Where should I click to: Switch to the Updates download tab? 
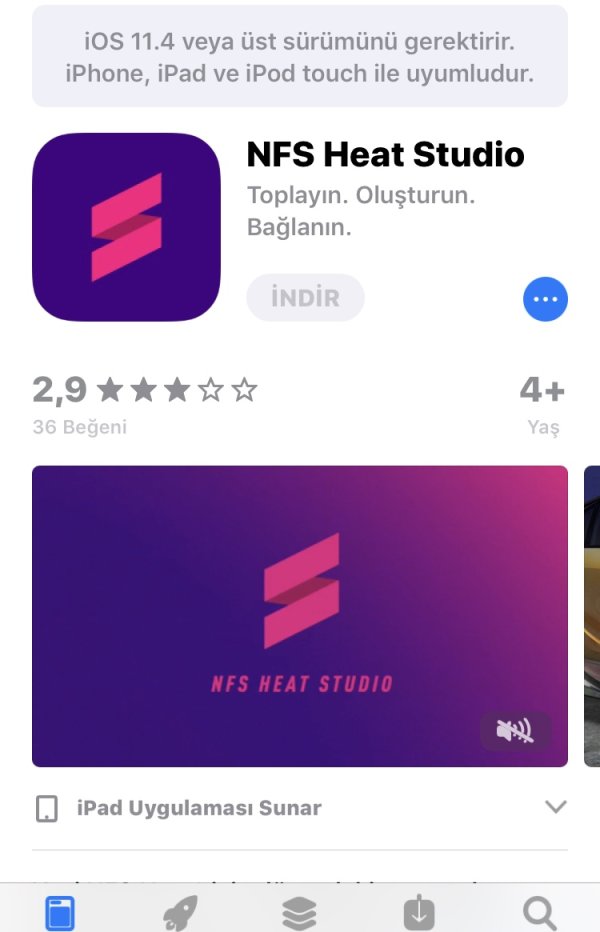[419, 912]
